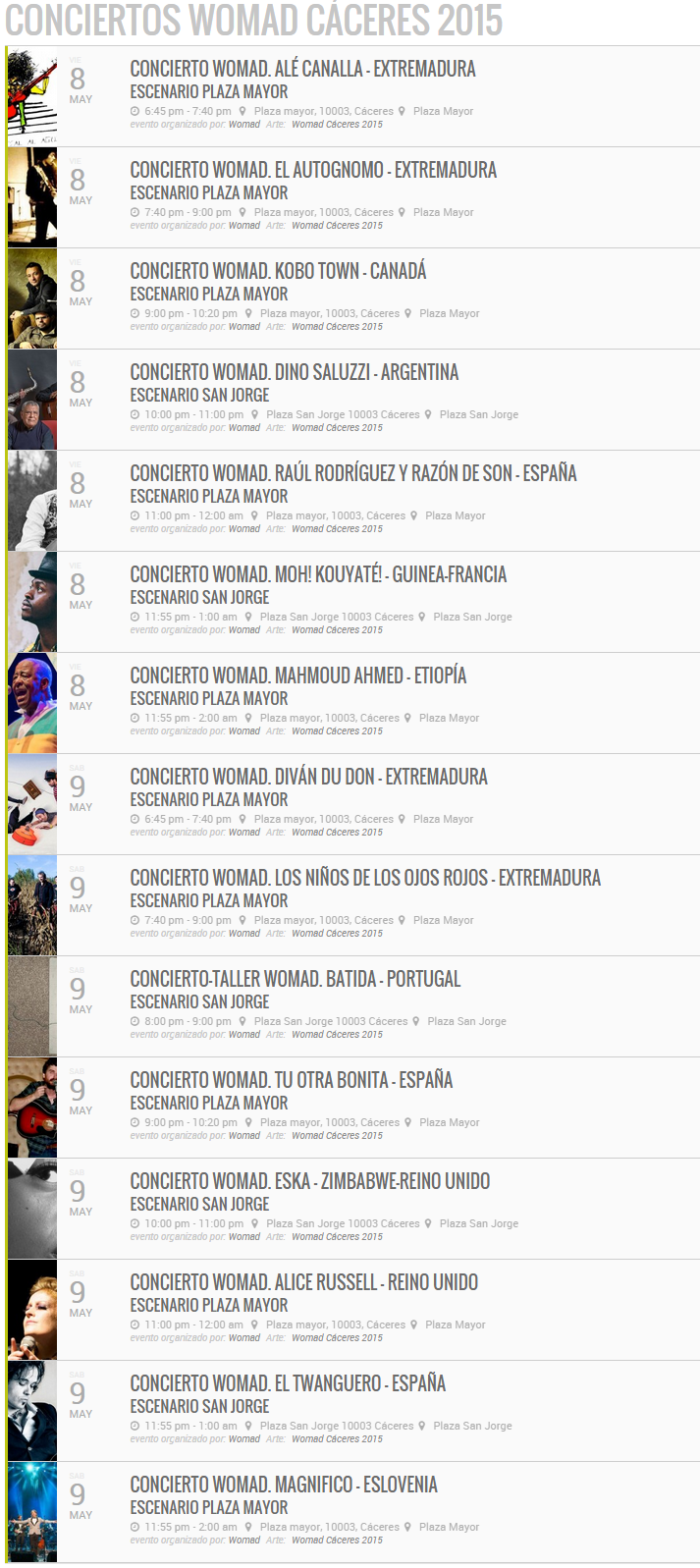Open El Autognomo concert details
Image resolution: width=700 pixels, height=1568 pixels.
pyautogui.click(x=313, y=170)
